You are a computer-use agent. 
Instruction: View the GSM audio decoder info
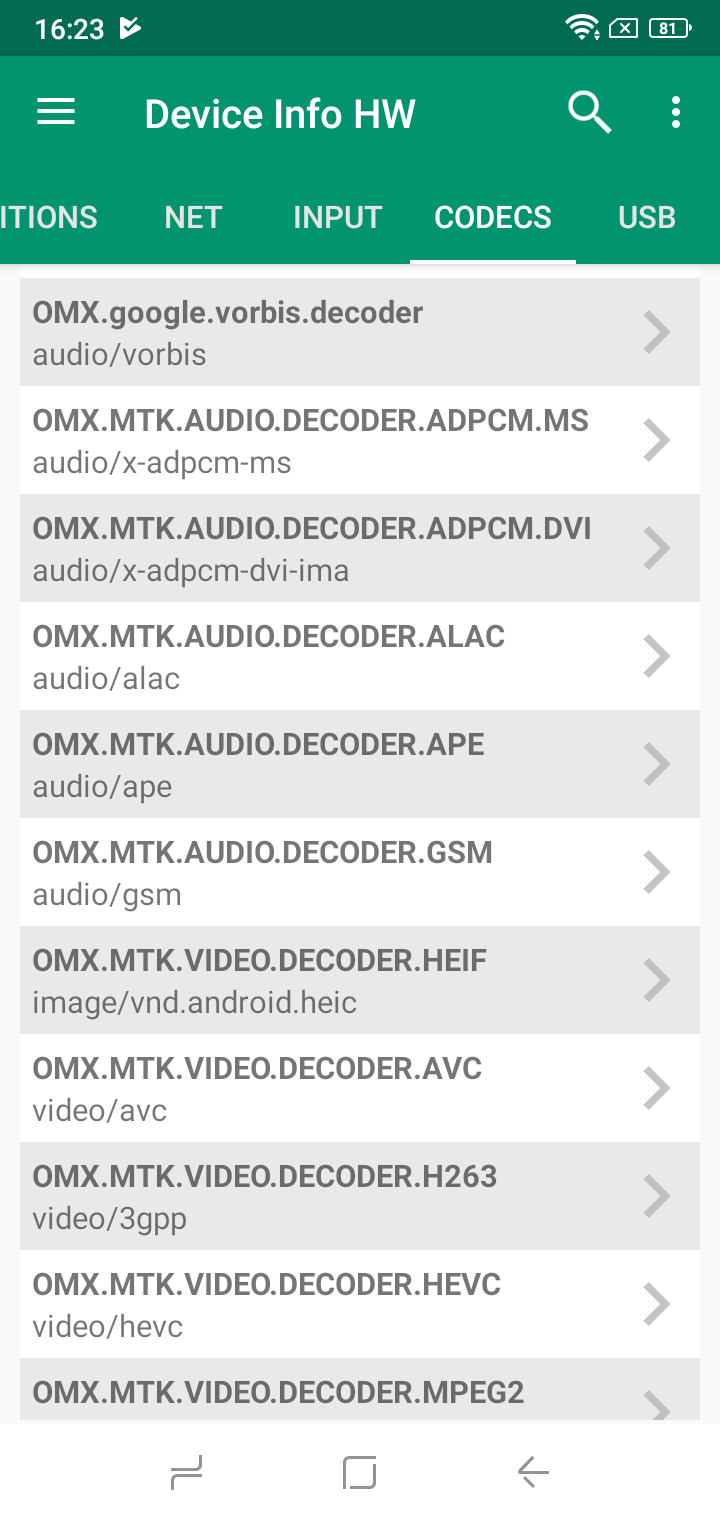[x=359, y=872]
